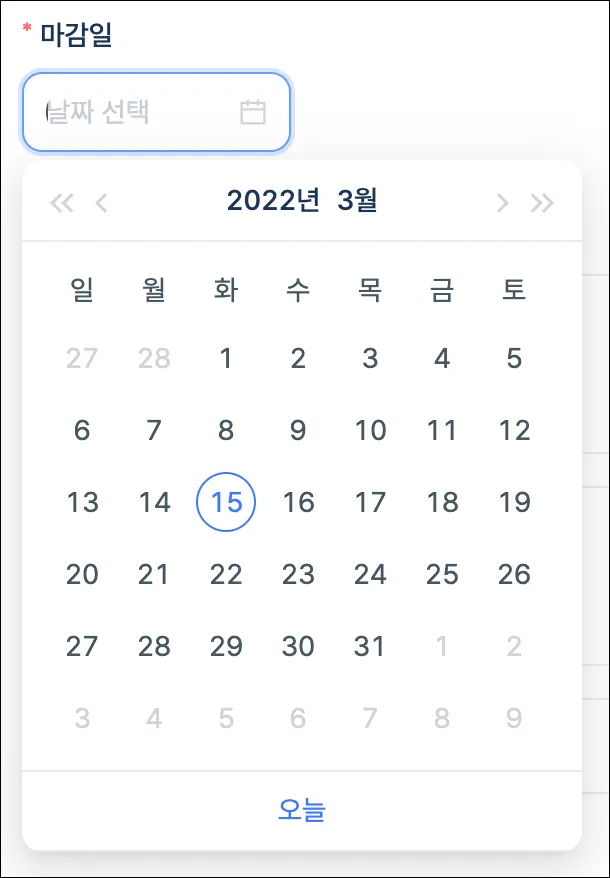Jump forward one year with double-right arrow
The height and width of the screenshot is (878, 610).
(x=542, y=204)
